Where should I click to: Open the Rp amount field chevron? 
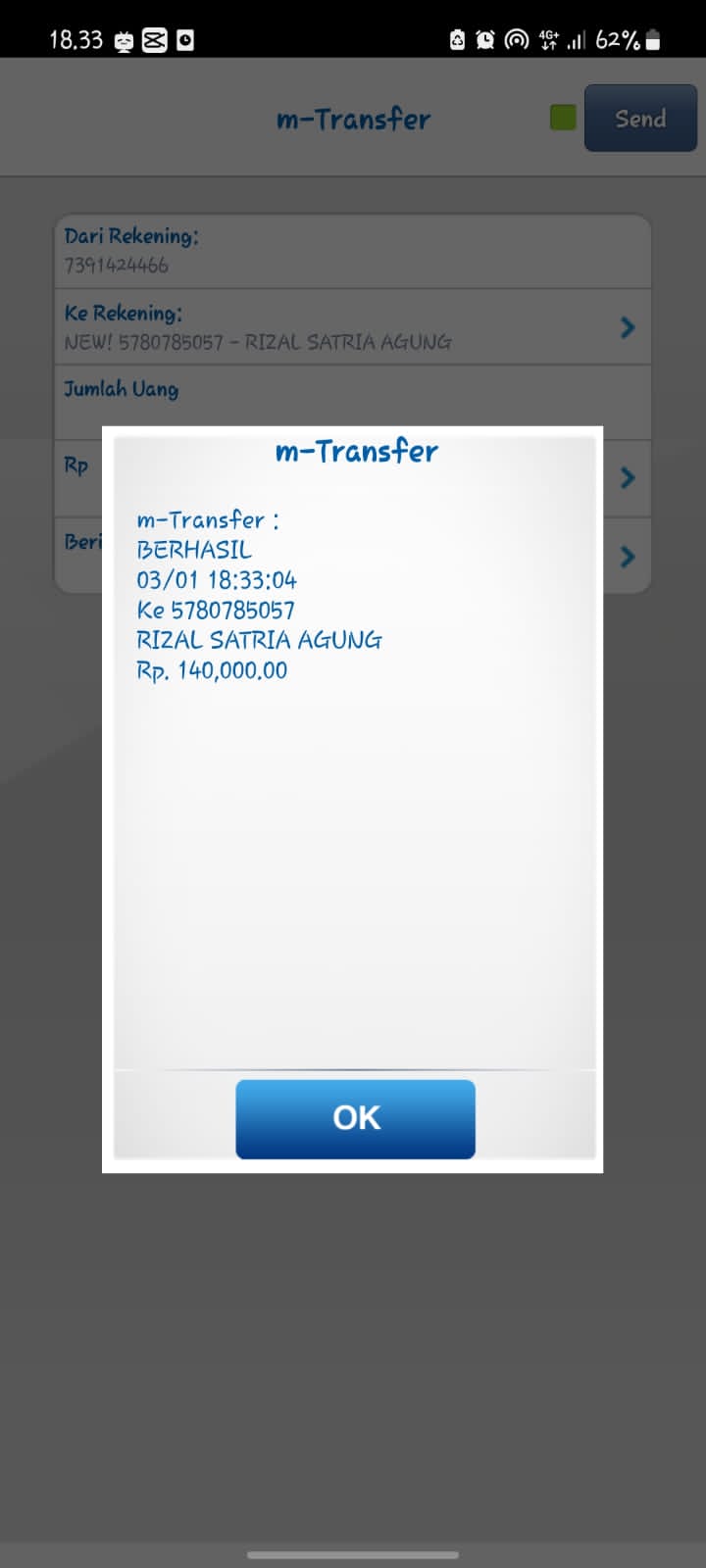(x=627, y=478)
